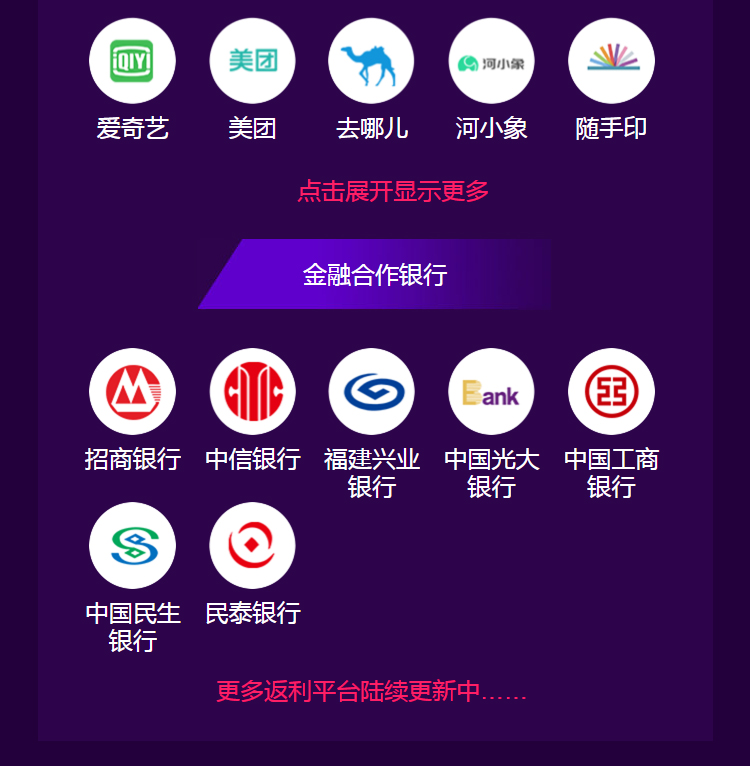The height and width of the screenshot is (766, 750).
Task: Expand to show more partner platforms
Action: tap(392, 191)
